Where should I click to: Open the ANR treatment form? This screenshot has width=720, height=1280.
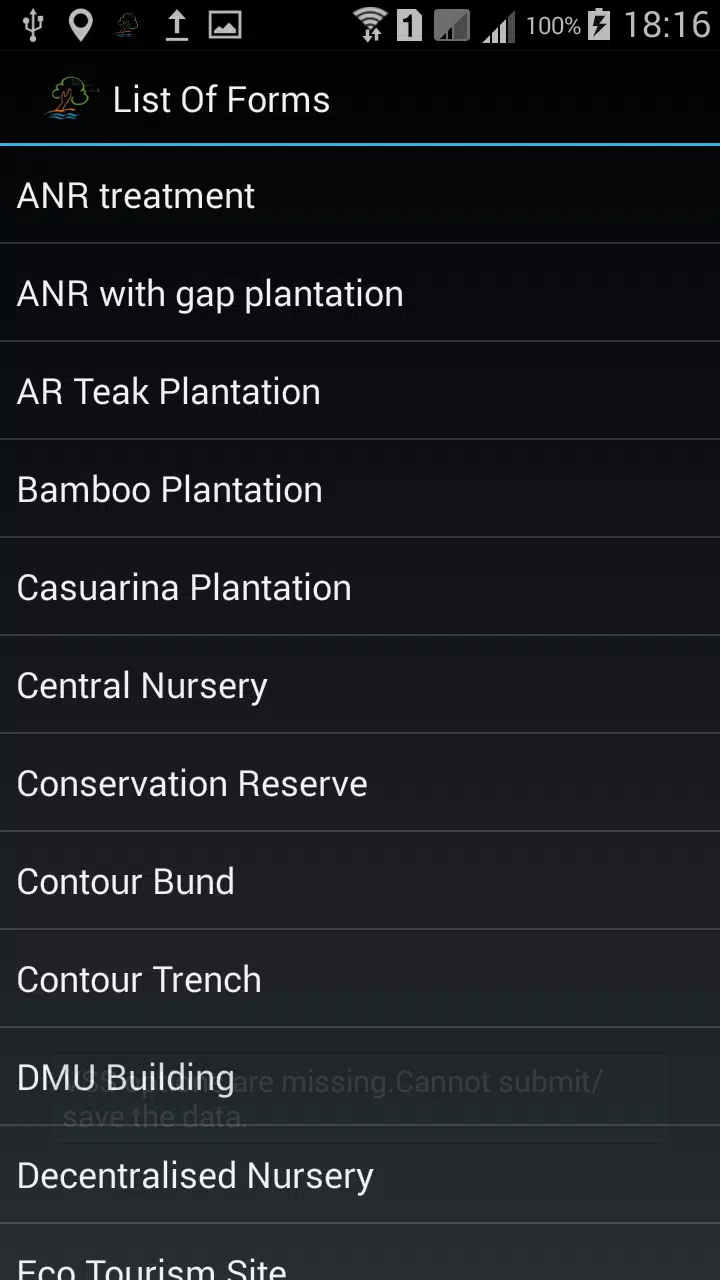360,195
